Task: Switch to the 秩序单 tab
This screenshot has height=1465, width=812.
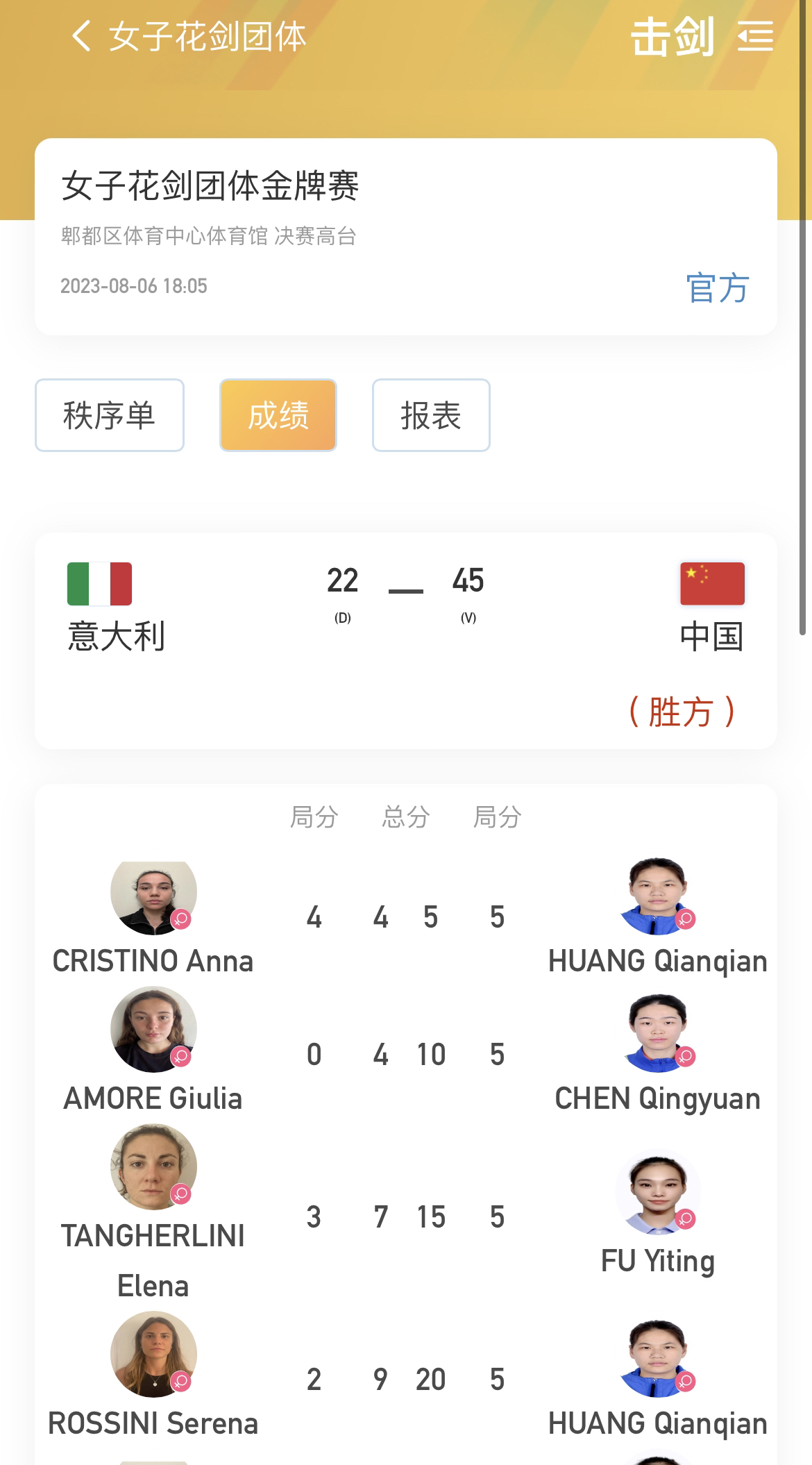Action: [x=110, y=415]
